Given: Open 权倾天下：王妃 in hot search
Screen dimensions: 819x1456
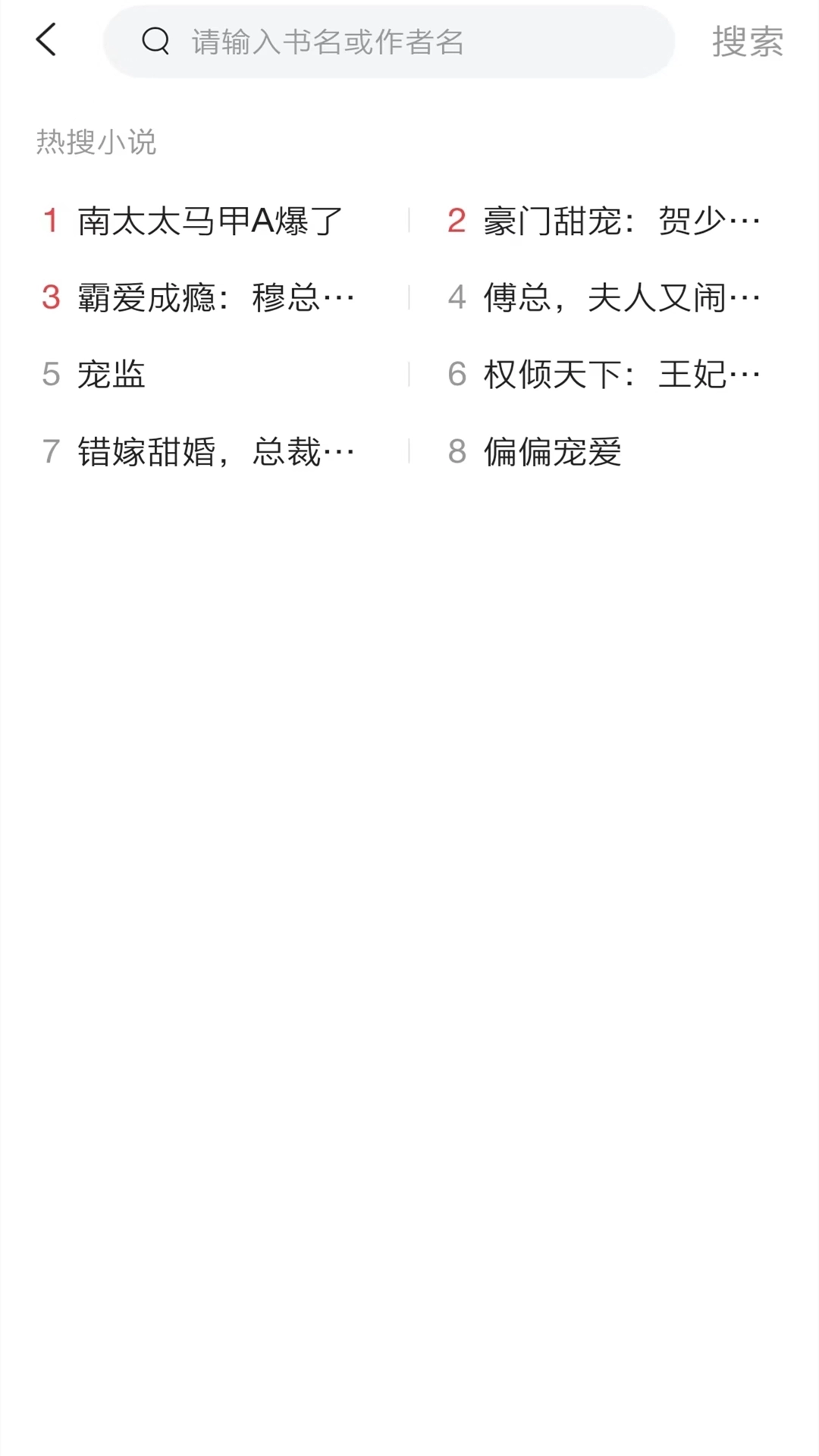Looking at the screenshot, I should pos(620,375).
